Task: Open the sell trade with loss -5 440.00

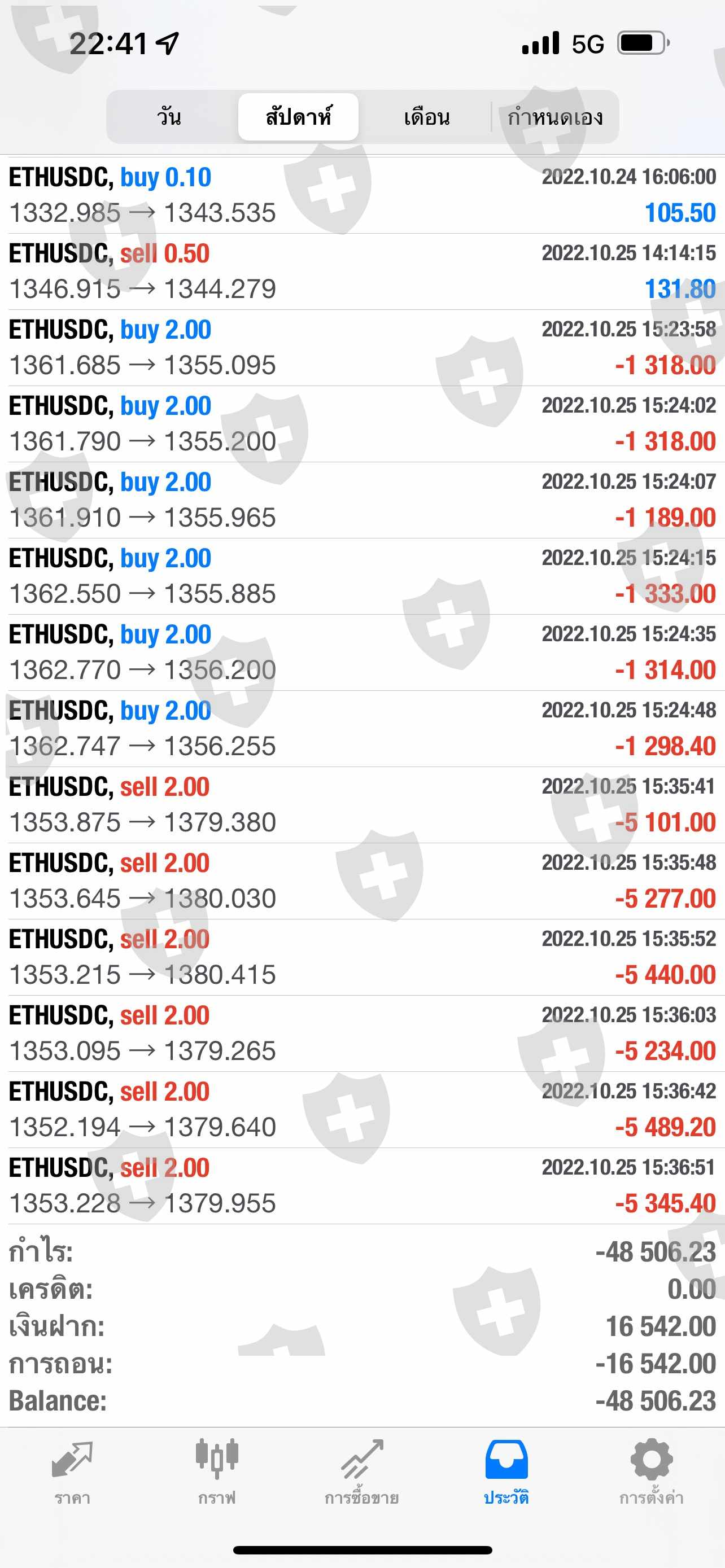Action: coord(362,957)
